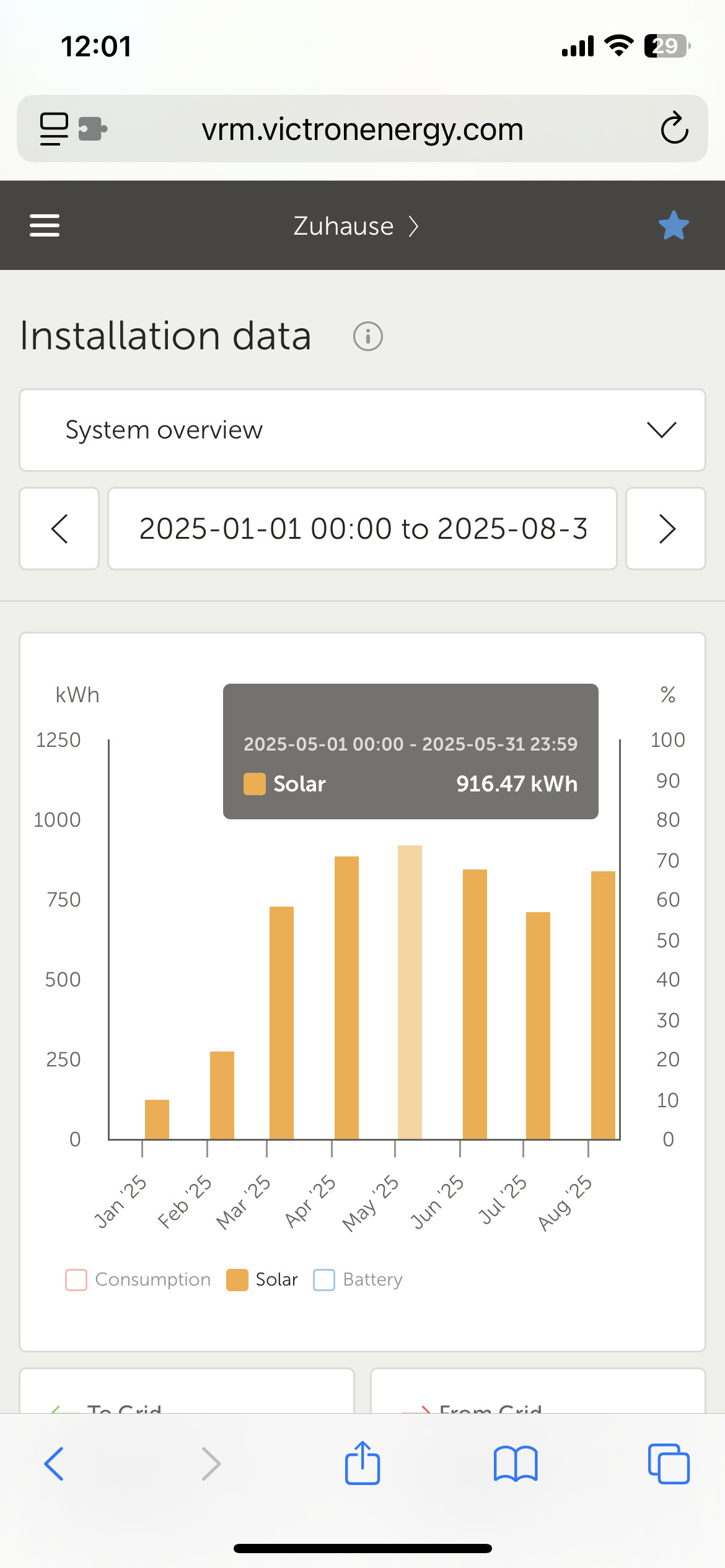Show info about Installation data
Viewport: 725px width, 1568px height.
[x=368, y=336]
